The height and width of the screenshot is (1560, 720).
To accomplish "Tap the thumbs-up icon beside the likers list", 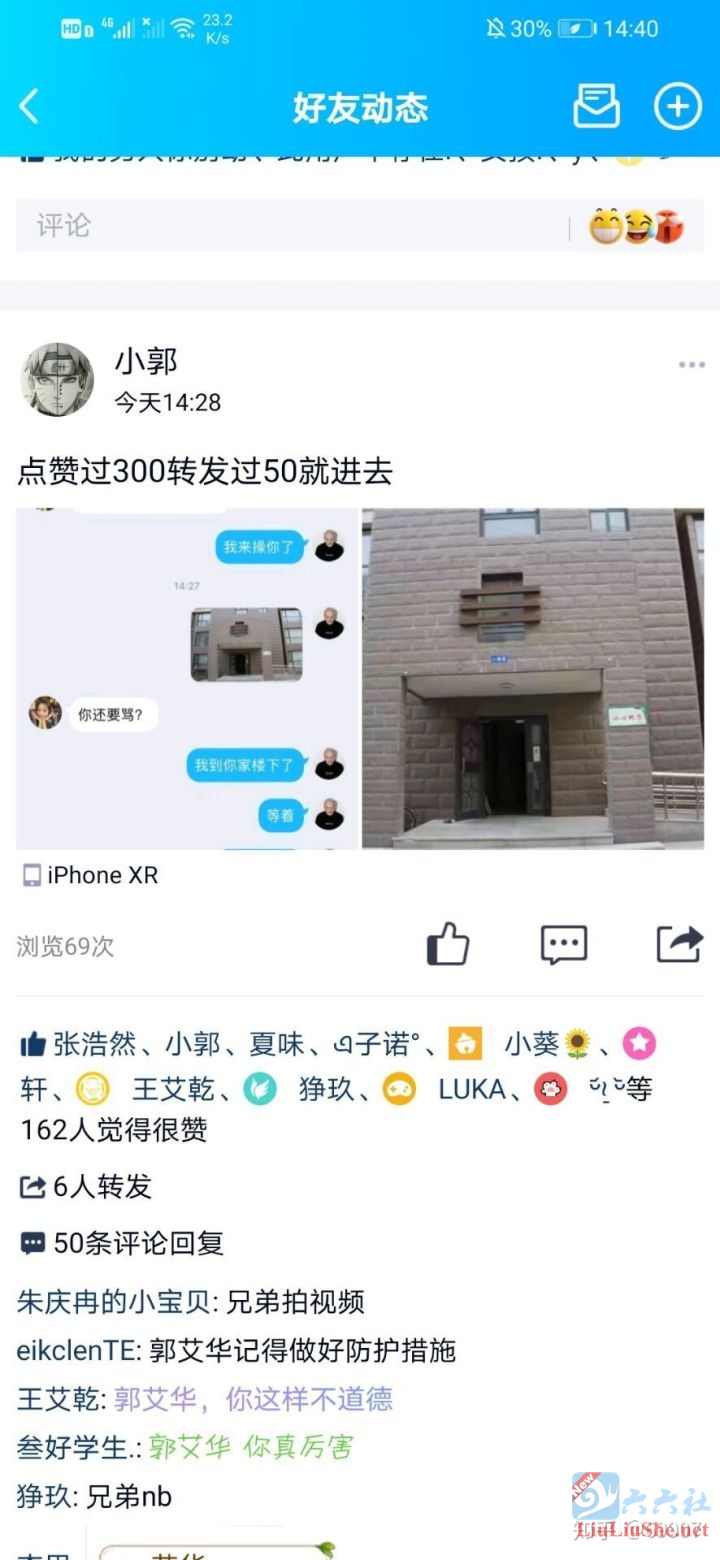I will tap(33, 1043).
